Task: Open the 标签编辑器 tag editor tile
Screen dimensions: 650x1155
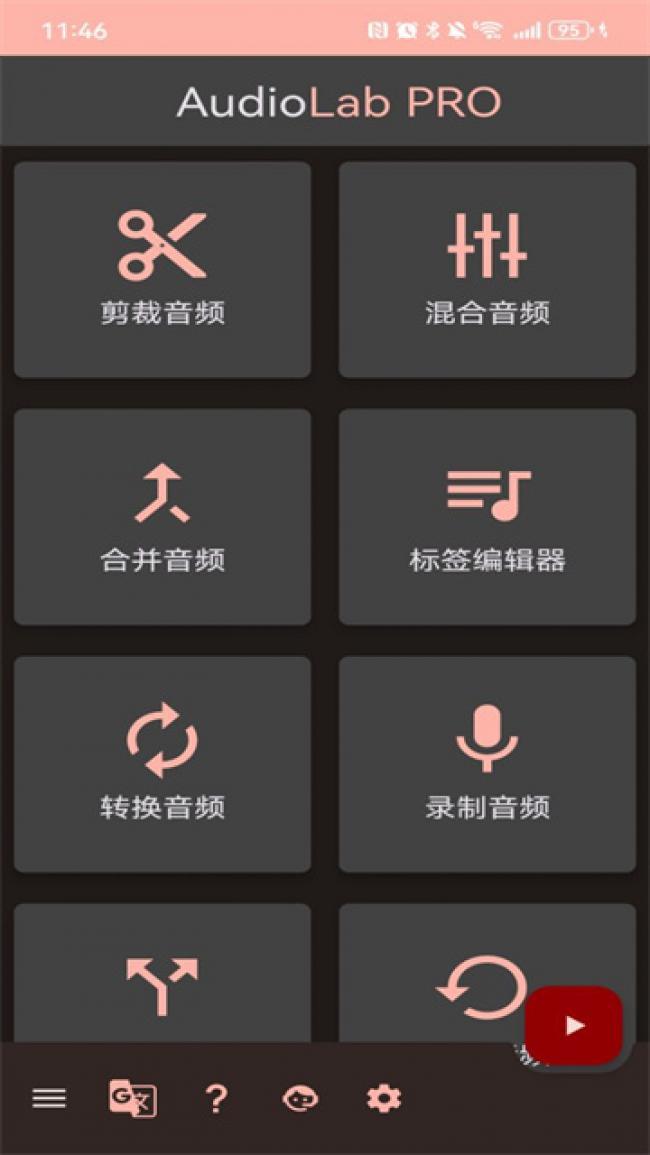Action: click(487, 517)
